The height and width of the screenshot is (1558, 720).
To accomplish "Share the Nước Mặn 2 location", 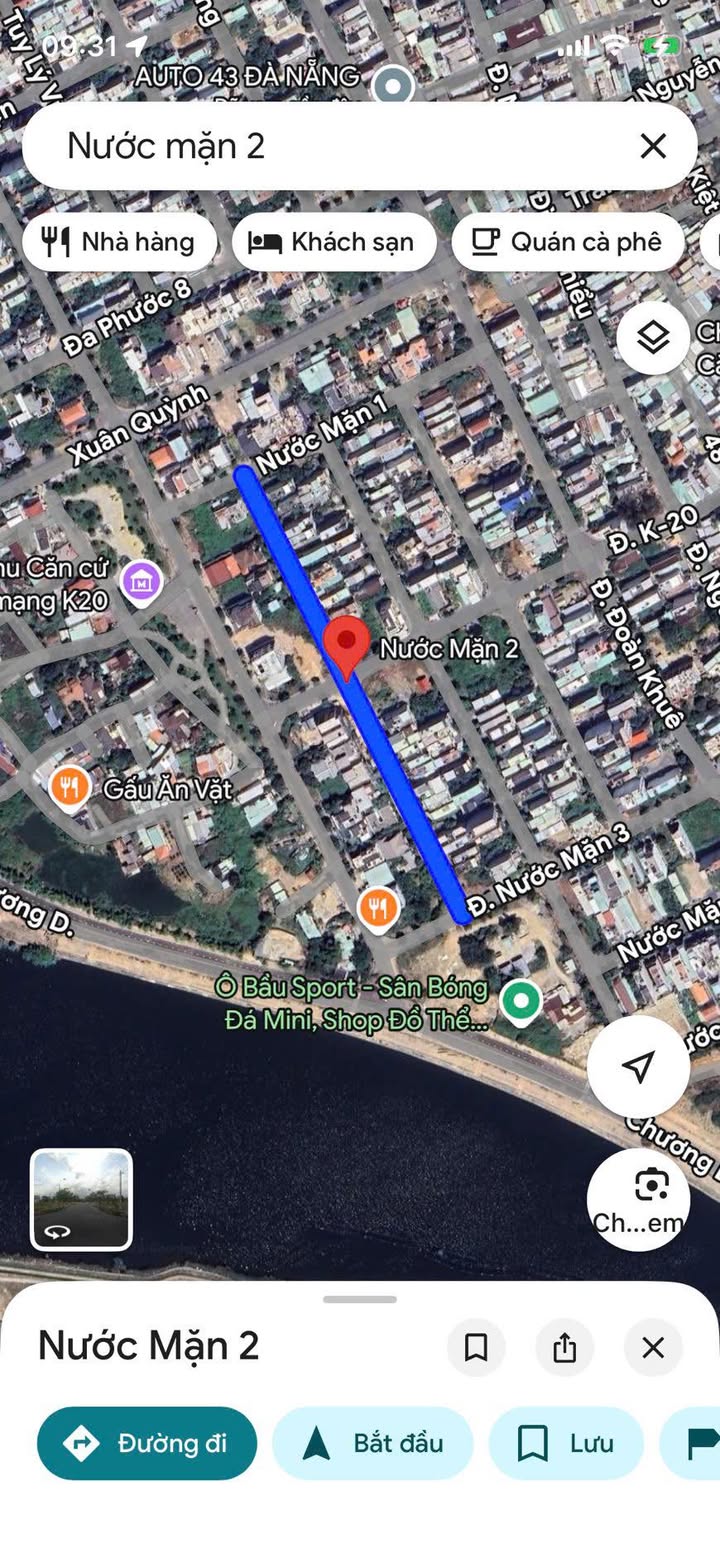I will pyautogui.click(x=565, y=1348).
